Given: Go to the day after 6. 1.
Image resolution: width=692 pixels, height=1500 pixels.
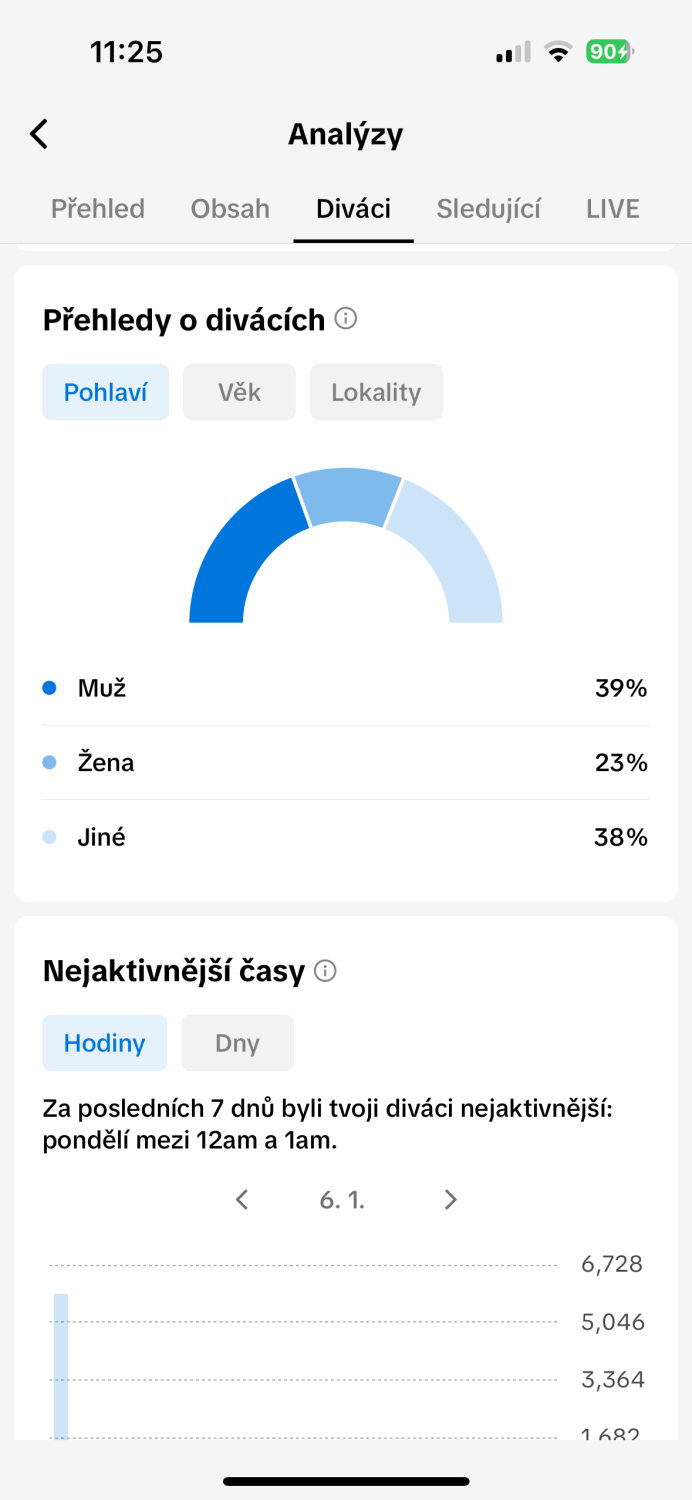Looking at the screenshot, I should (450, 1200).
